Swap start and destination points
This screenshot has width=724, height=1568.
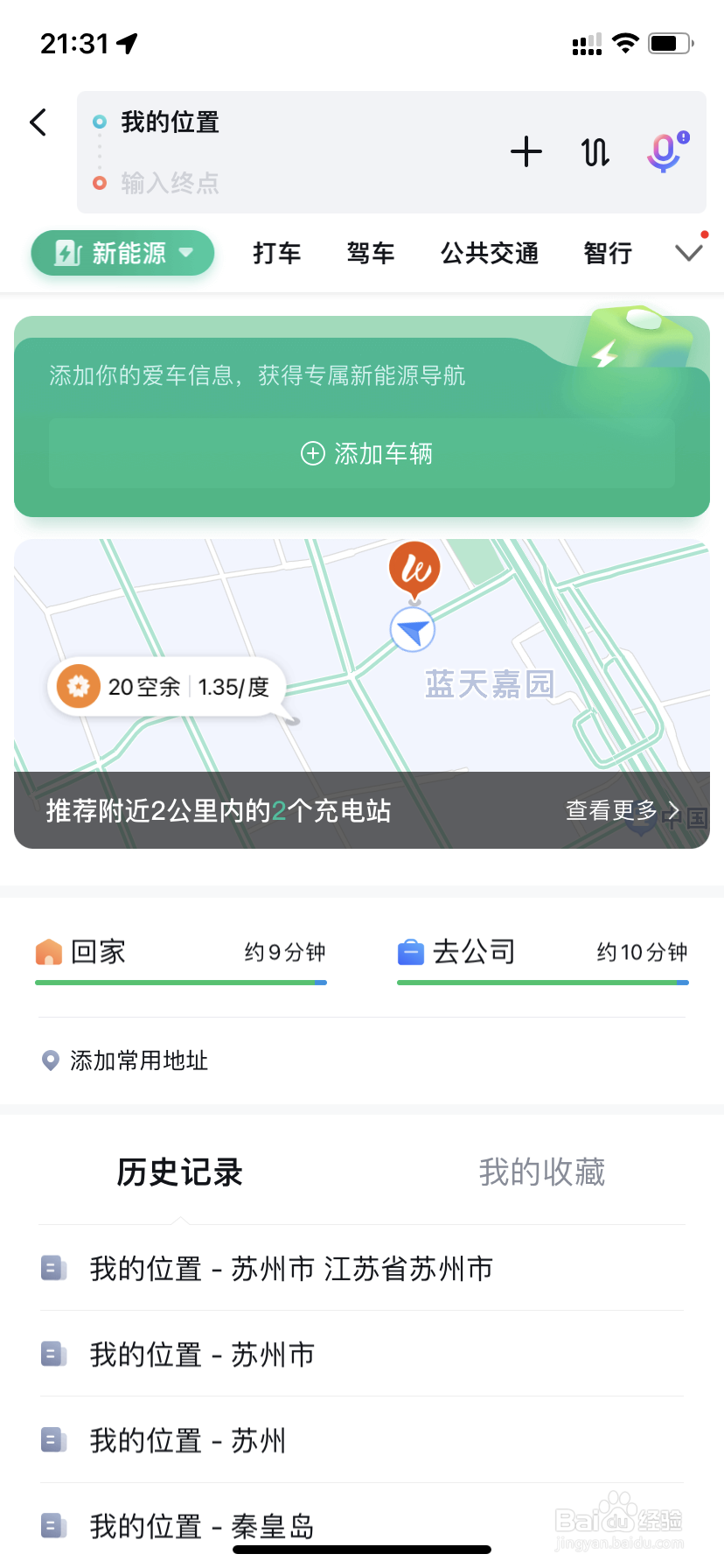[595, 151]
